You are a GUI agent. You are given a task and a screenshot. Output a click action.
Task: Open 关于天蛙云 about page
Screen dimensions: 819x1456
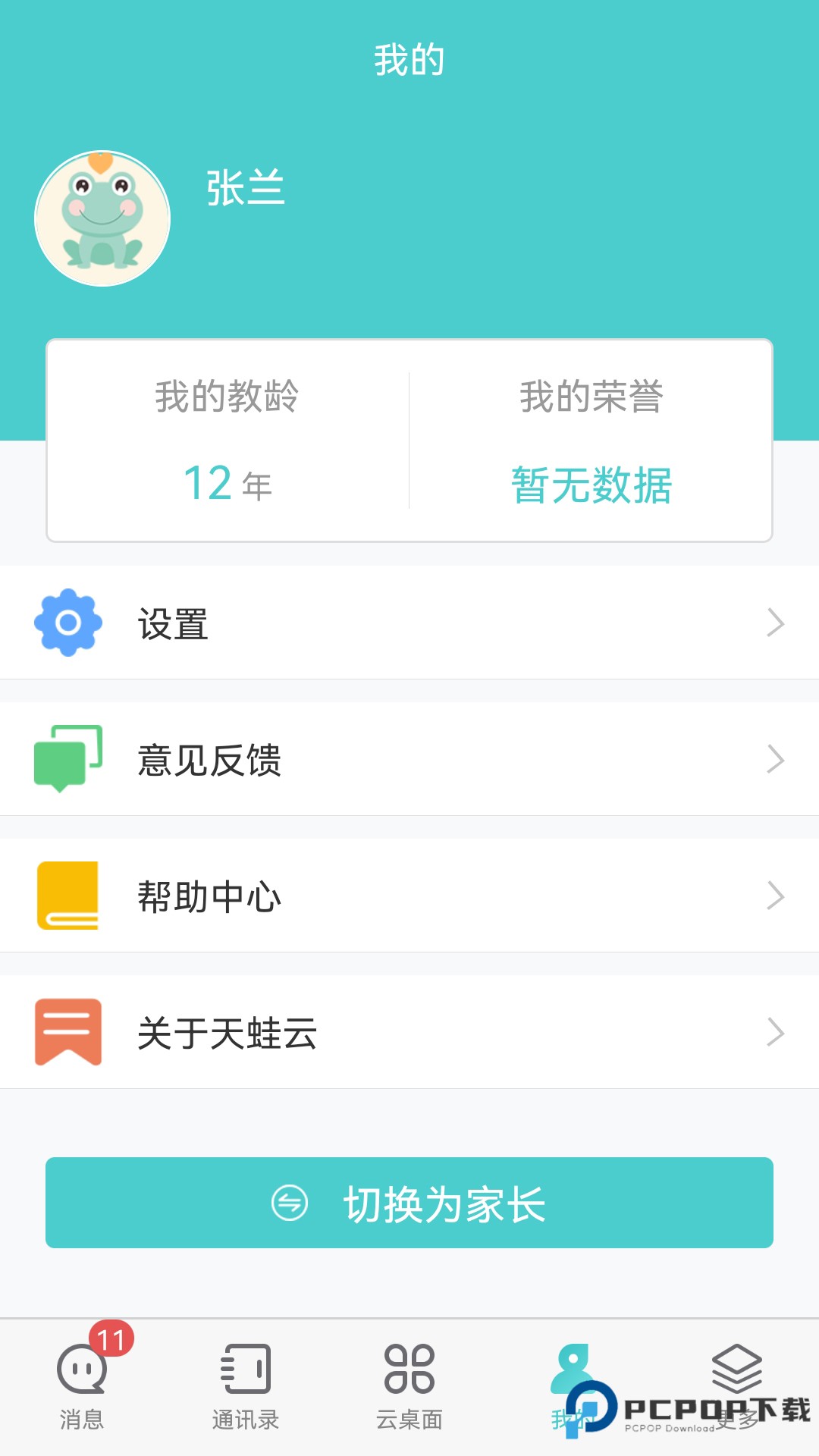coord(227,1032)
